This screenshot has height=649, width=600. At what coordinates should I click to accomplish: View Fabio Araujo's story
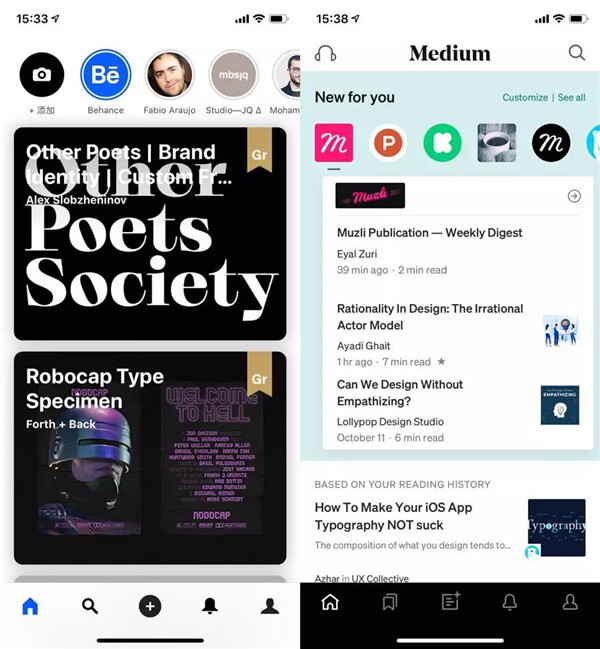170,75
